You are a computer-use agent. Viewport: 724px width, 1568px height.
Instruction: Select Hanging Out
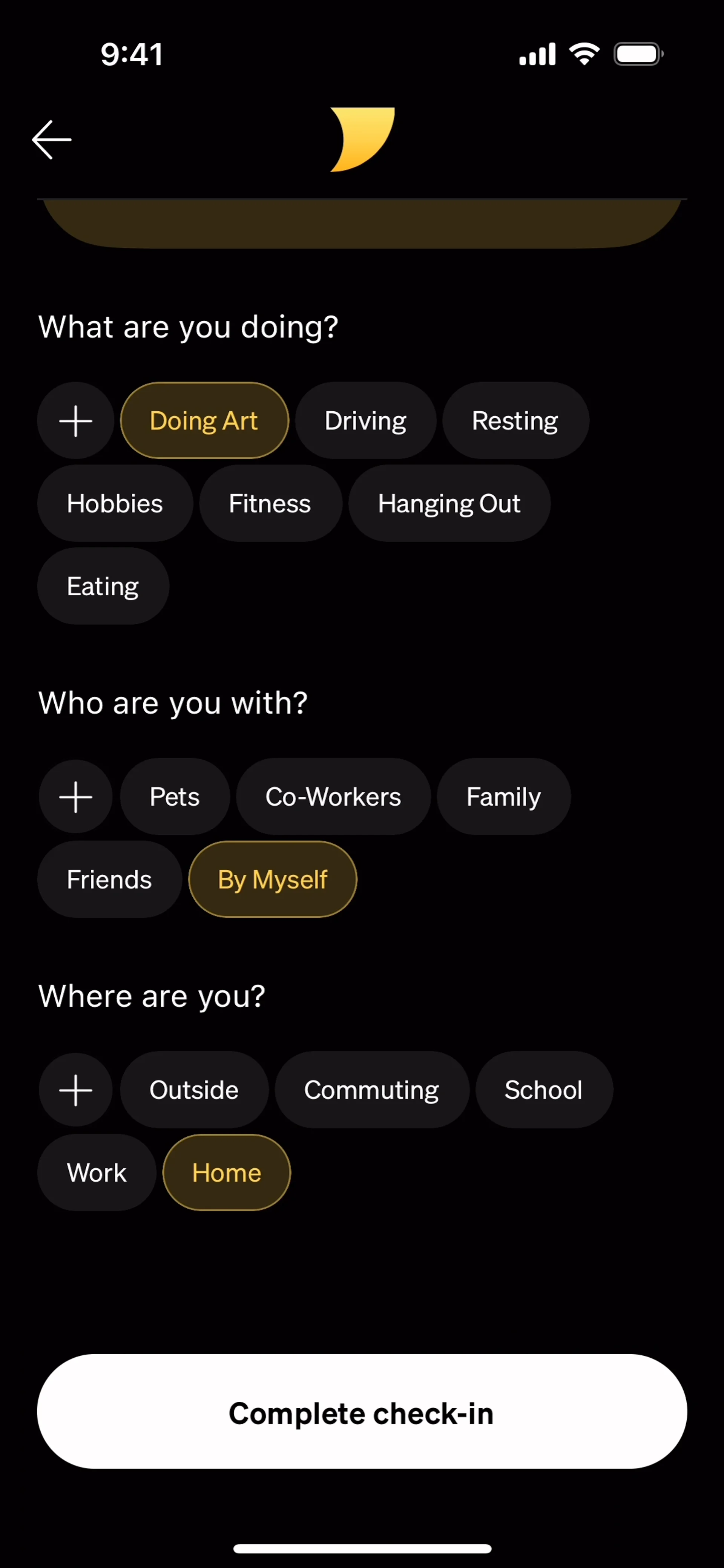click(x=449, y=503)
